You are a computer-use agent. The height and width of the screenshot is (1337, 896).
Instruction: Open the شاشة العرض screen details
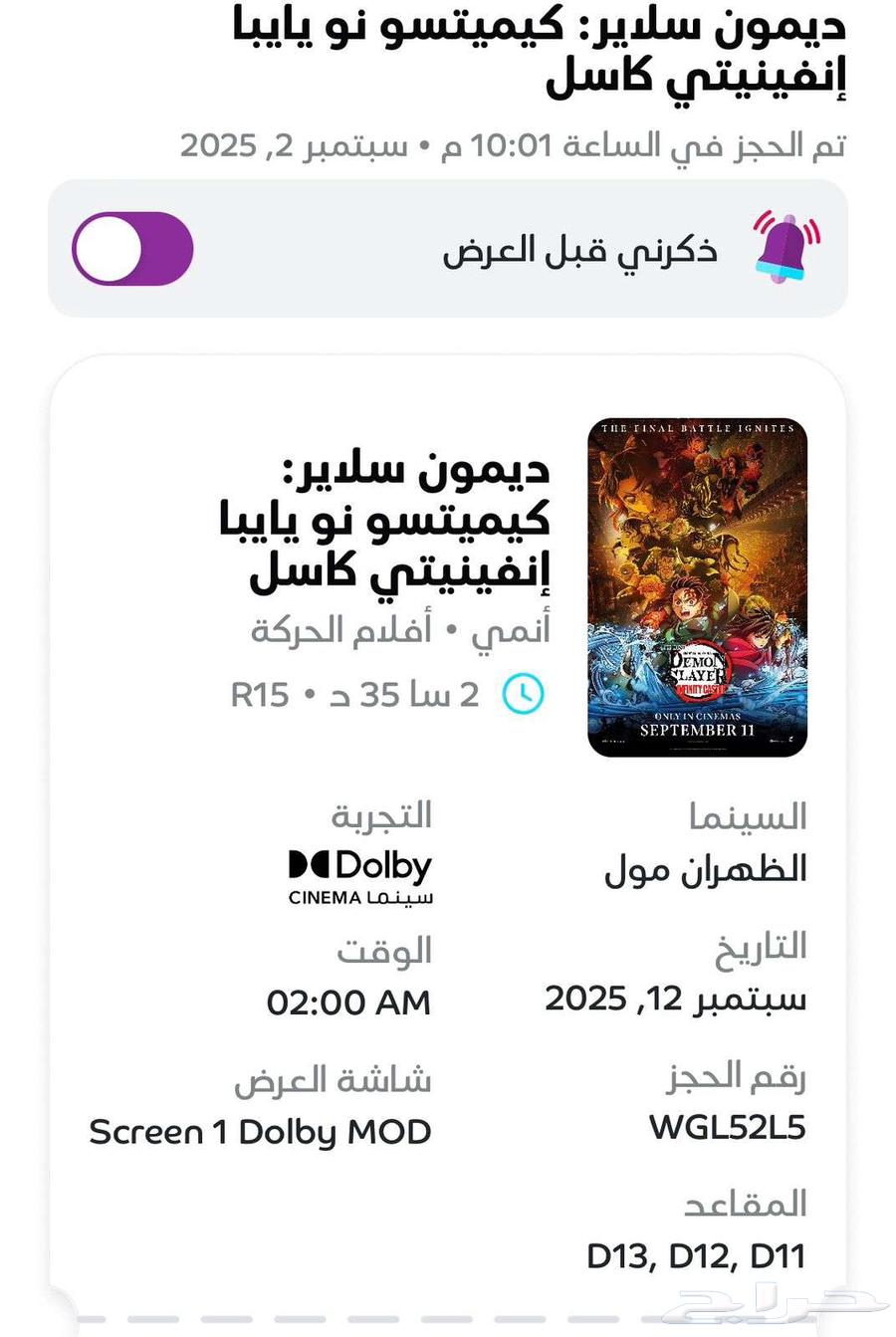pos(333,1079)
